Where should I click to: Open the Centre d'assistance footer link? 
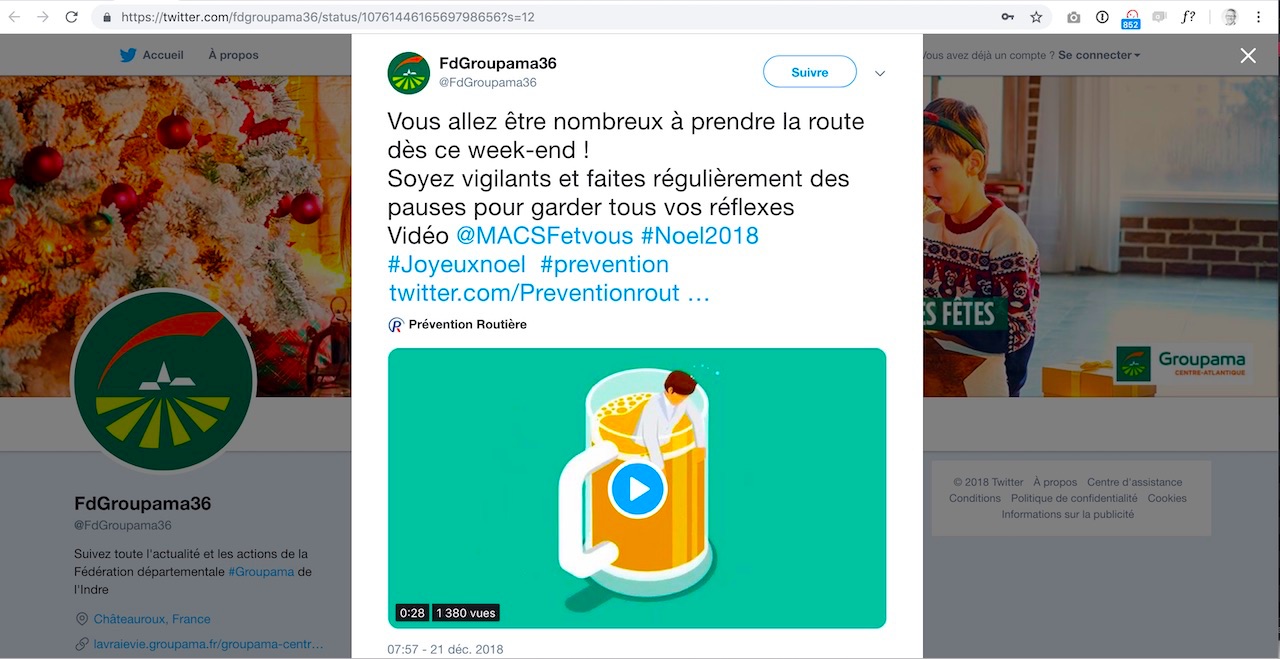[x=1134, y=482]
